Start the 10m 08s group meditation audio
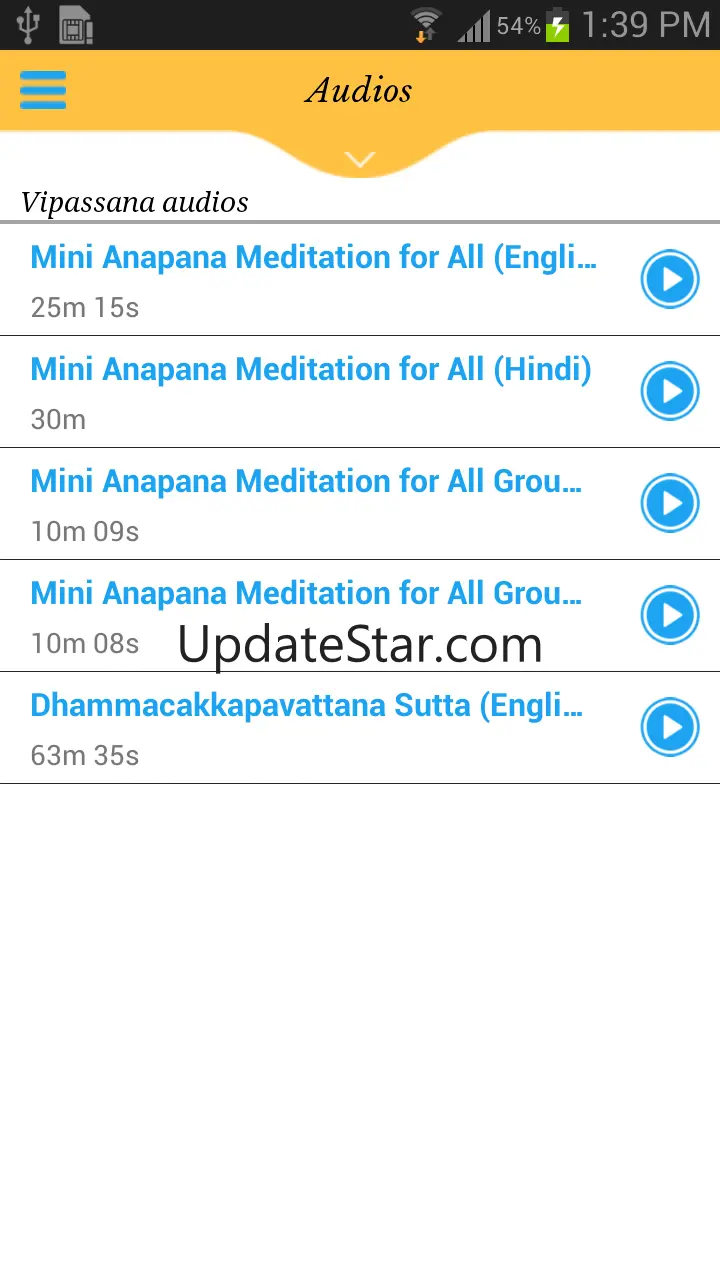 point(669,615)
